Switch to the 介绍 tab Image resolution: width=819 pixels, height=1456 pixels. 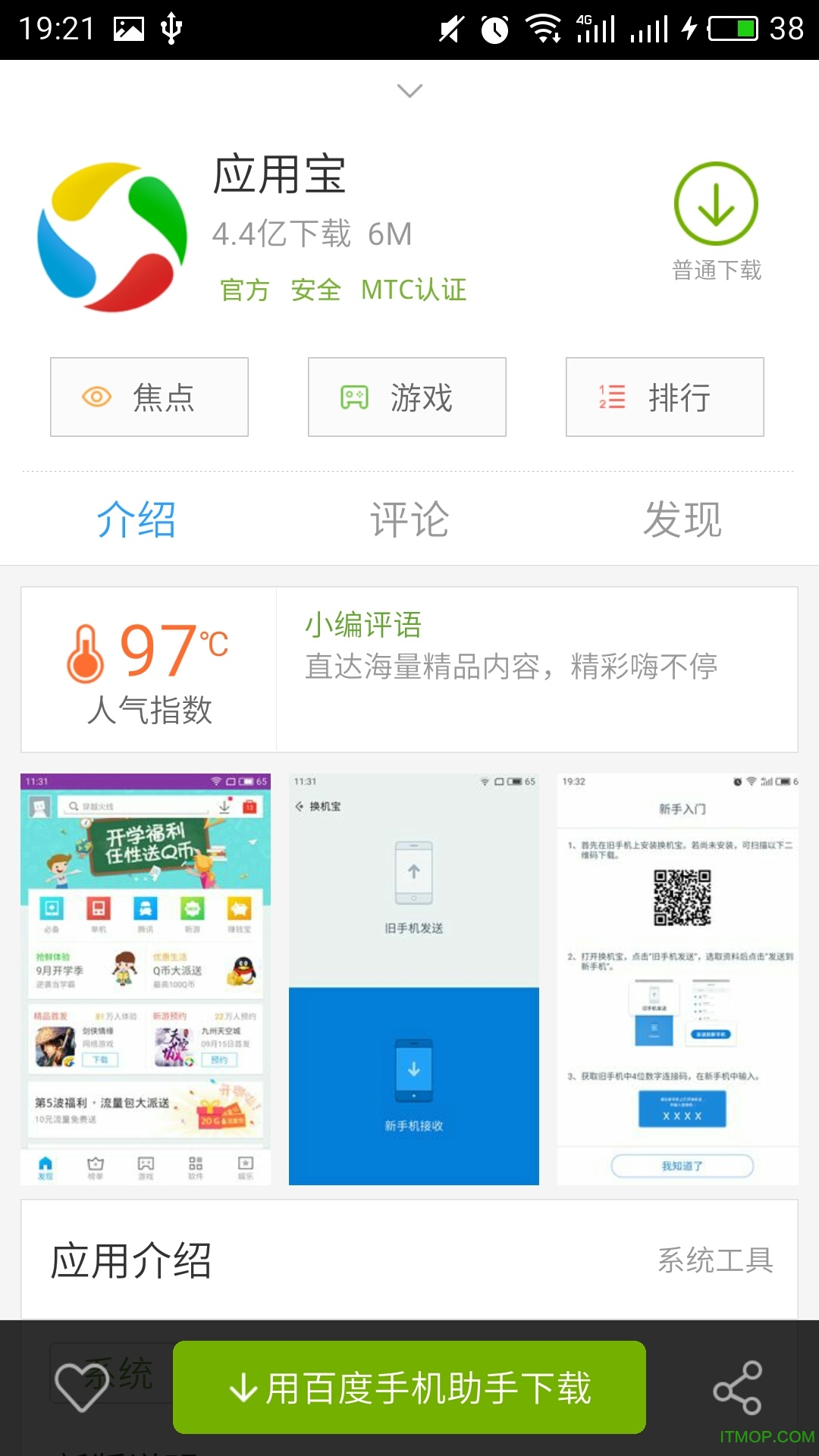(136, 519)
